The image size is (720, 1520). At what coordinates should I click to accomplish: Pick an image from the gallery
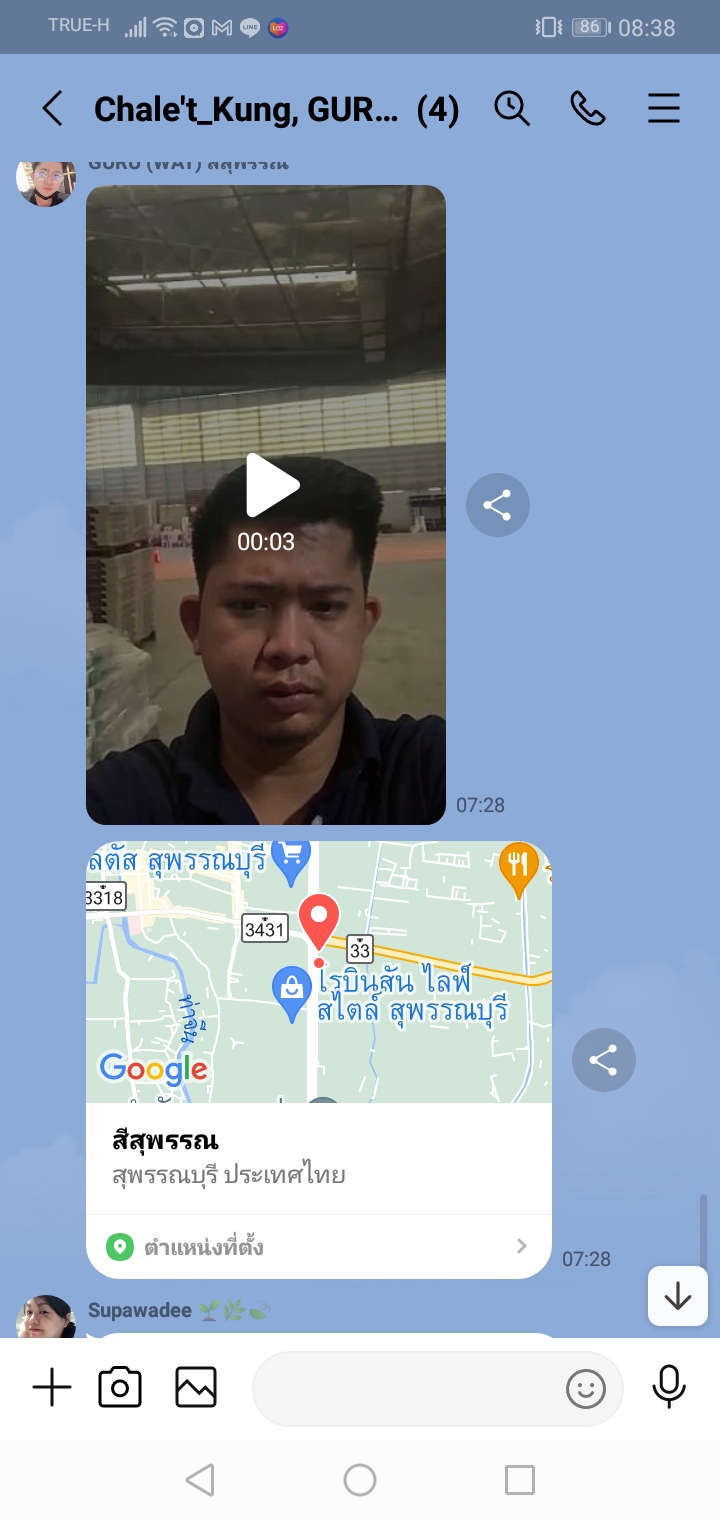[x=196, y=1388]
